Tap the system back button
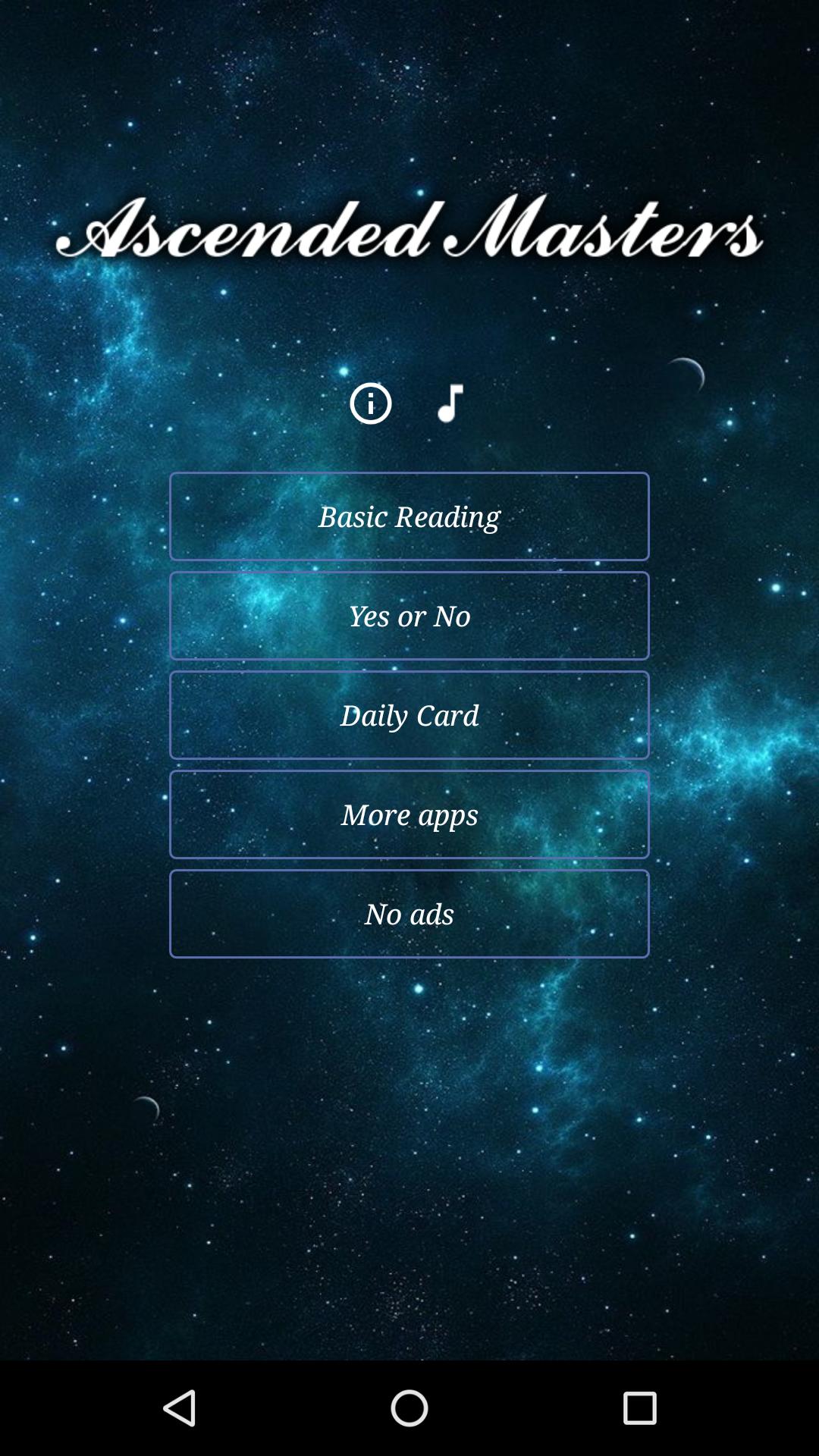 point(180,1408)
